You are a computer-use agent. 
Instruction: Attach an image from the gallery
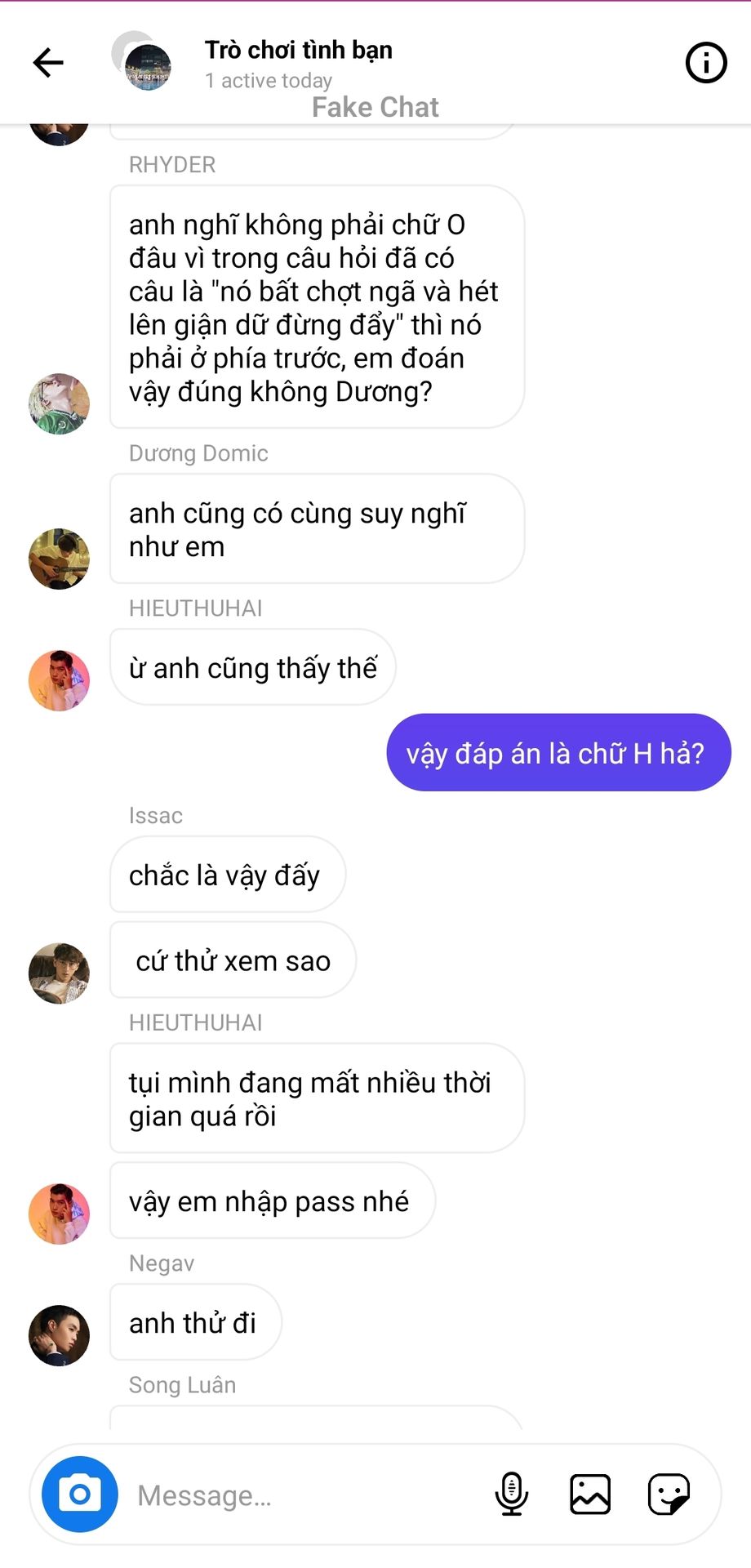pyautogui.click(x=590, y=1494)
